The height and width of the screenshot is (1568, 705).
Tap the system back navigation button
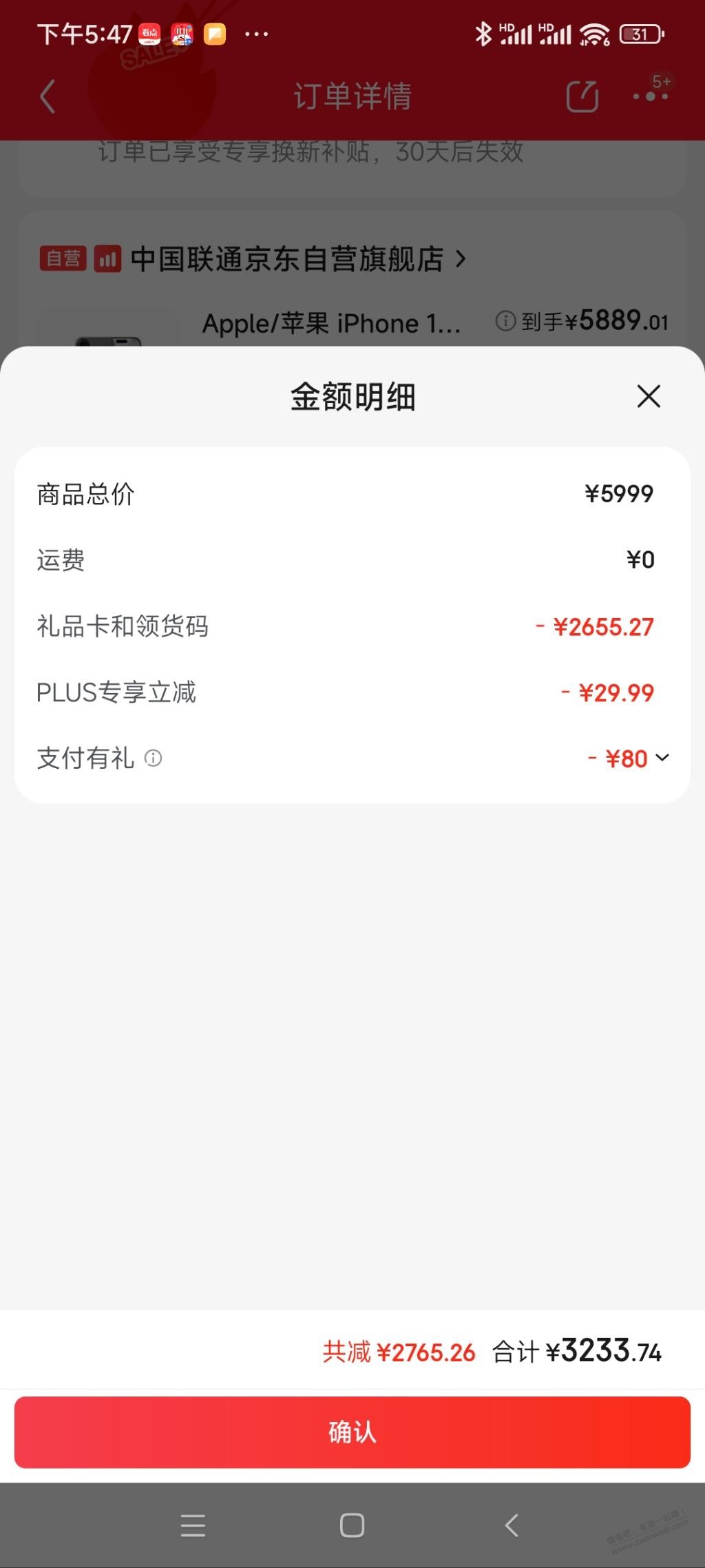click(x=511, y=1525)
